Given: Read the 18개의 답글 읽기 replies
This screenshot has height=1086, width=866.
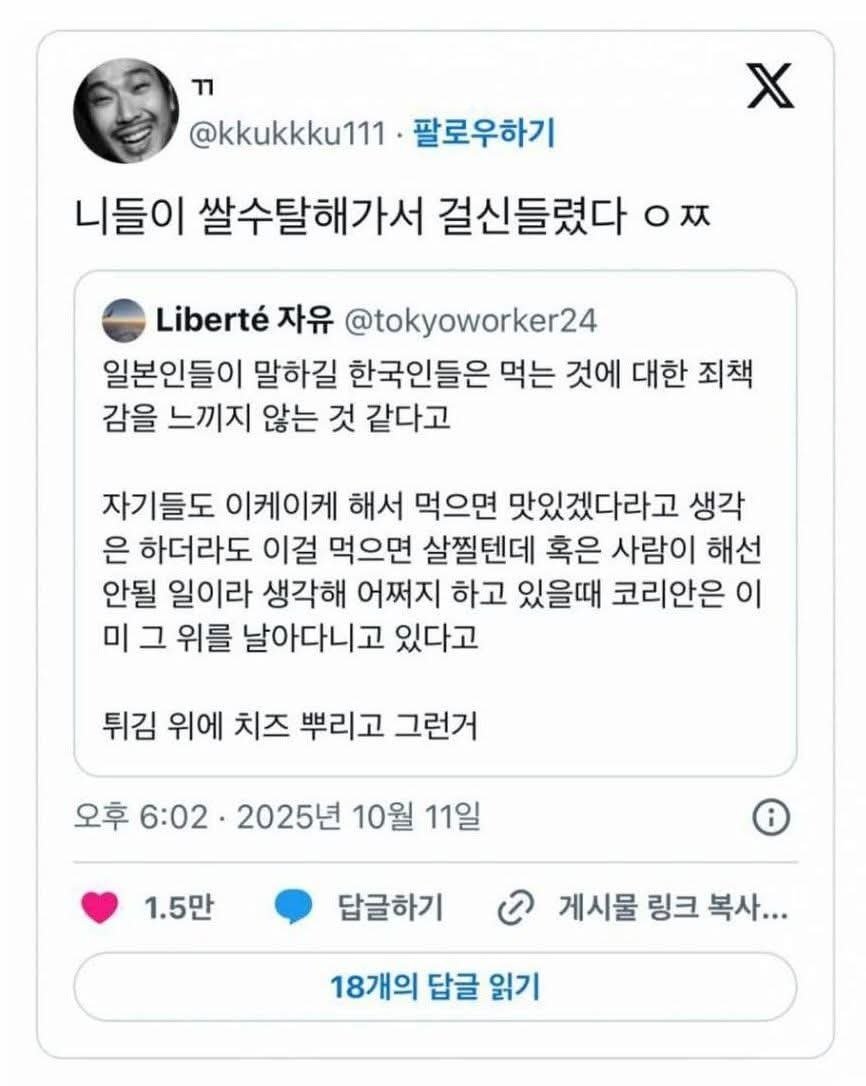Looking at the screenshot, I should [x=435, y=987].
